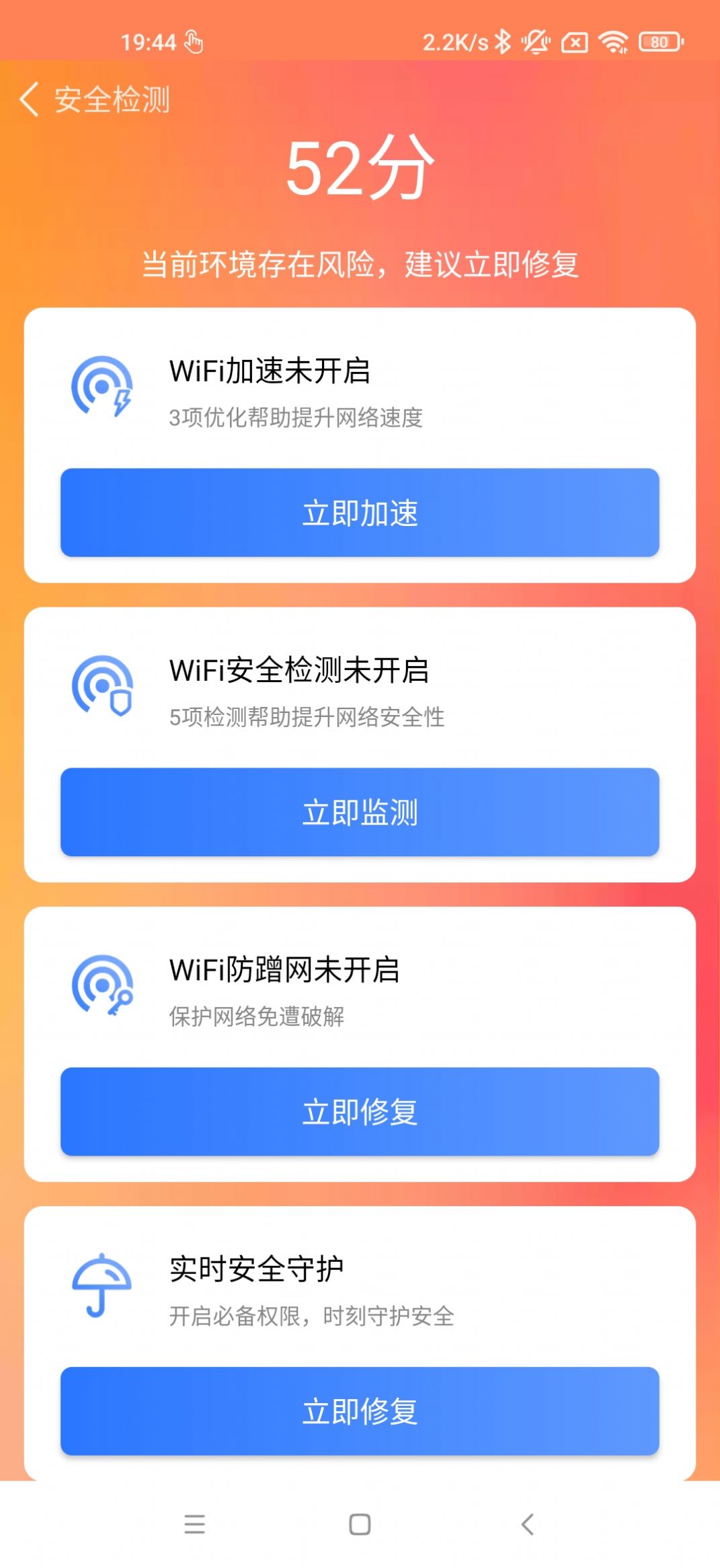
Task: Tap the WiFi signal icon in status bar
Action: point(616,42)
